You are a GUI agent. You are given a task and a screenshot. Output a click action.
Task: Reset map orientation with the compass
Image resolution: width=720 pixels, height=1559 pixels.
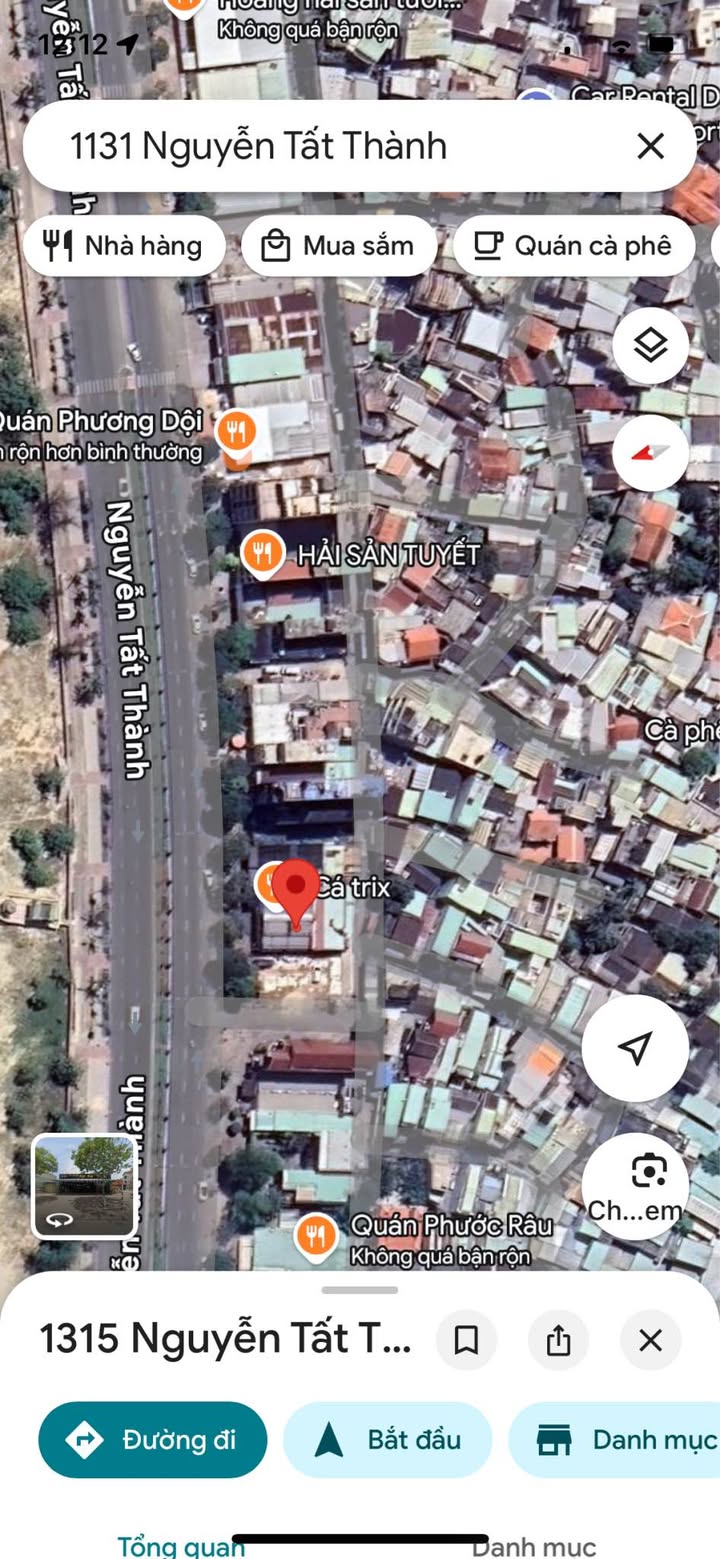(650, 453)
